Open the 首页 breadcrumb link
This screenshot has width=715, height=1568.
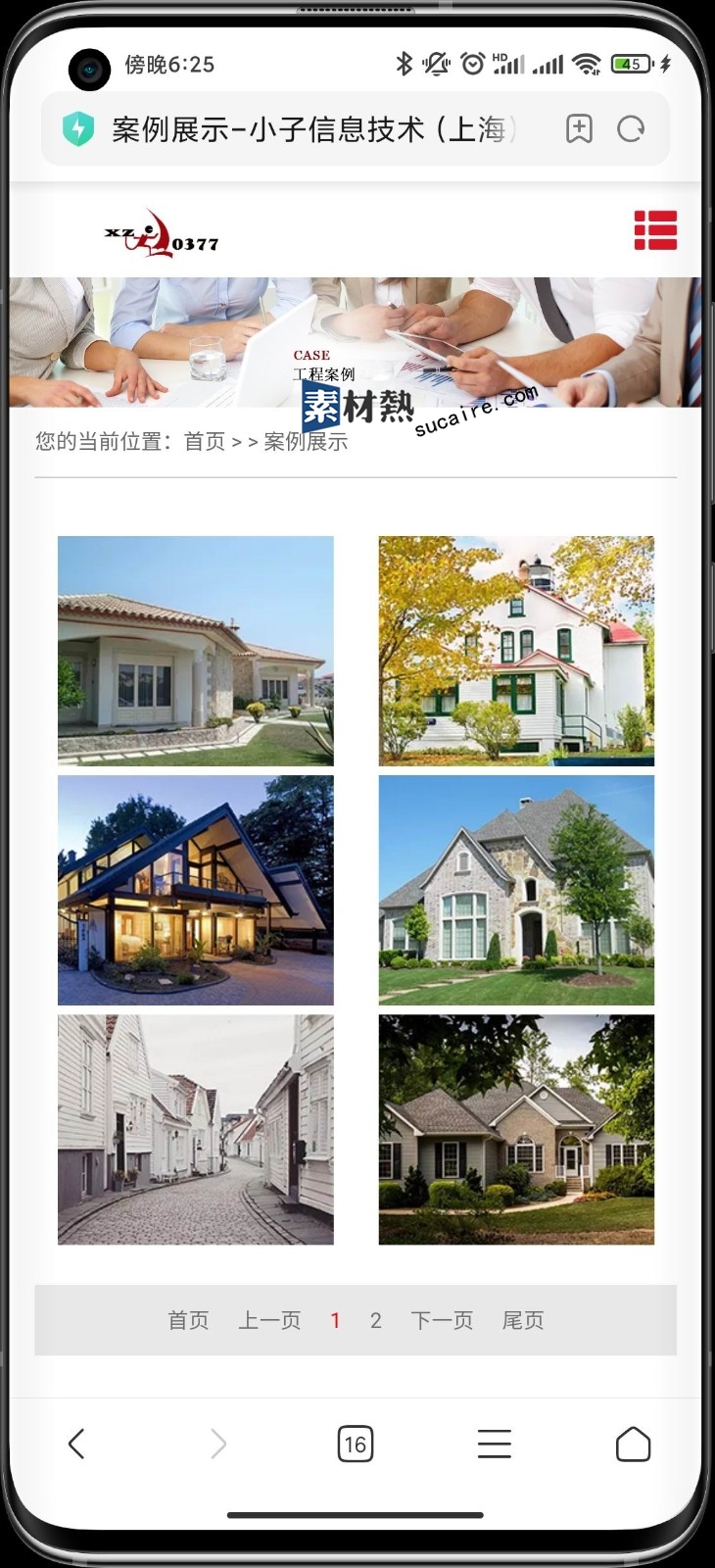click(205, 442)
